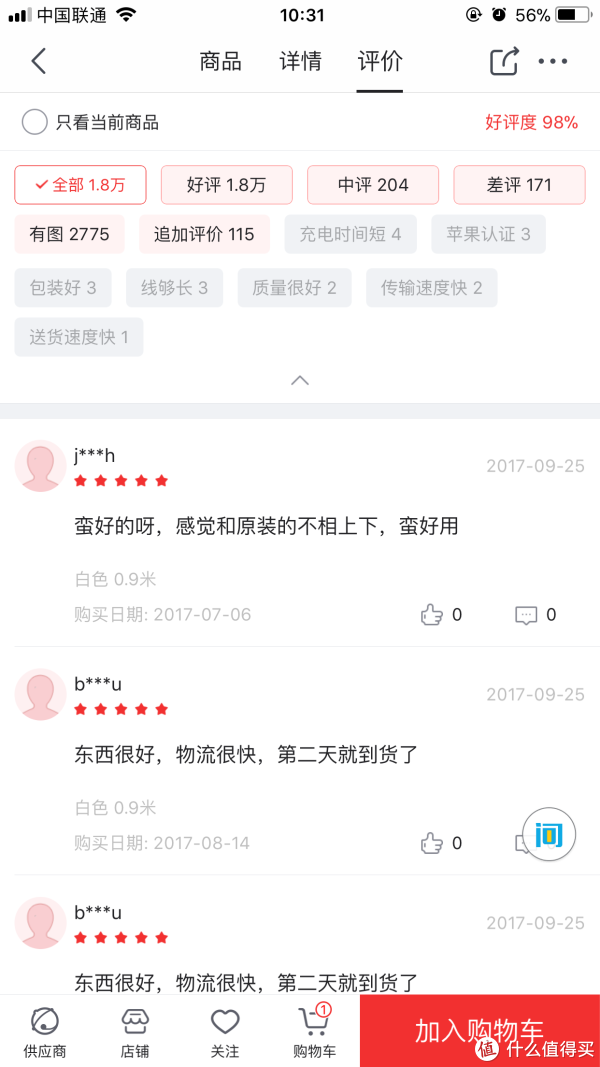This screenshot has width=600, height=1067.
Task: Enable 只看当前商品 filter
Action: (35, 122)
